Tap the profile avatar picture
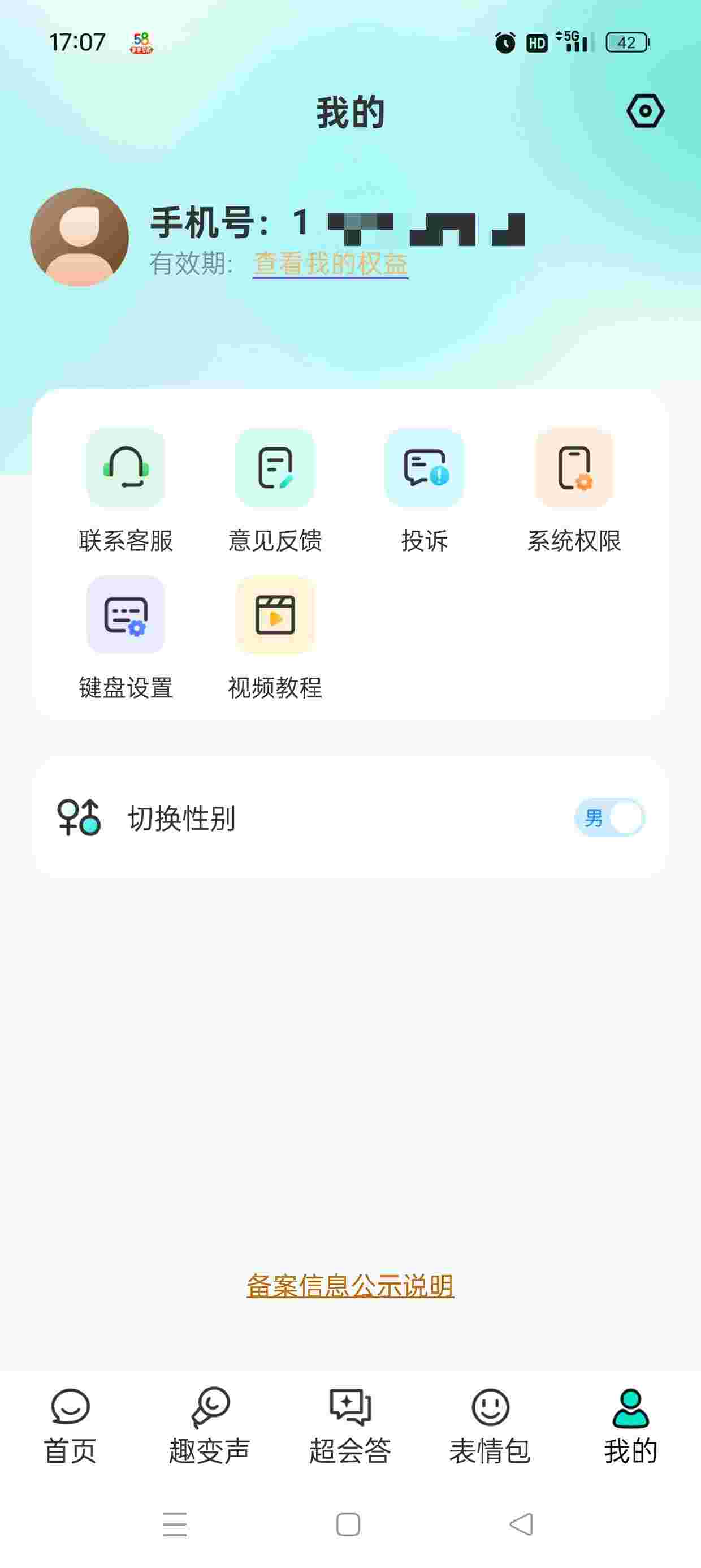Image resolution: width=701 pixels, height=1568 pixels. pyautogui.click(x=79, y=237)
